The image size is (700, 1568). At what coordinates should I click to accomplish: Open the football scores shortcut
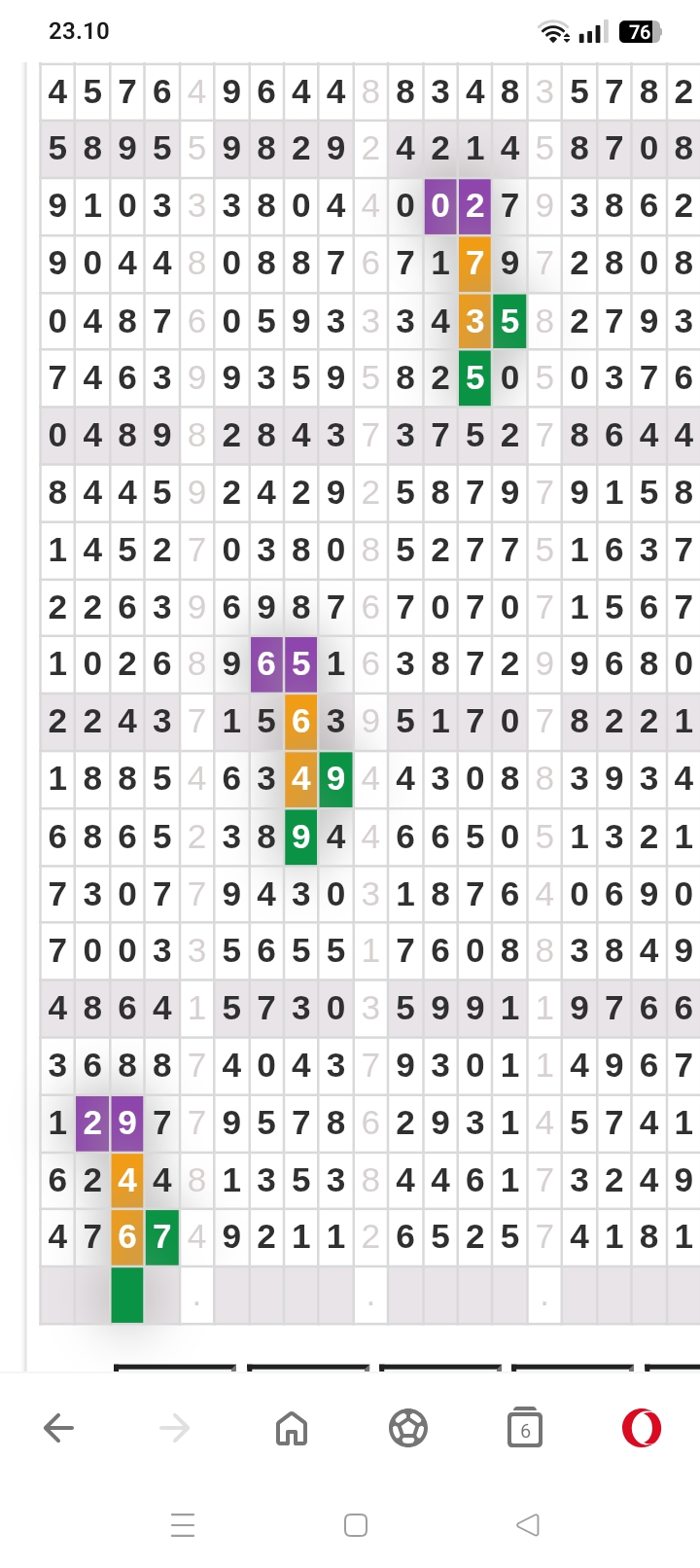tap(408, 1428)
